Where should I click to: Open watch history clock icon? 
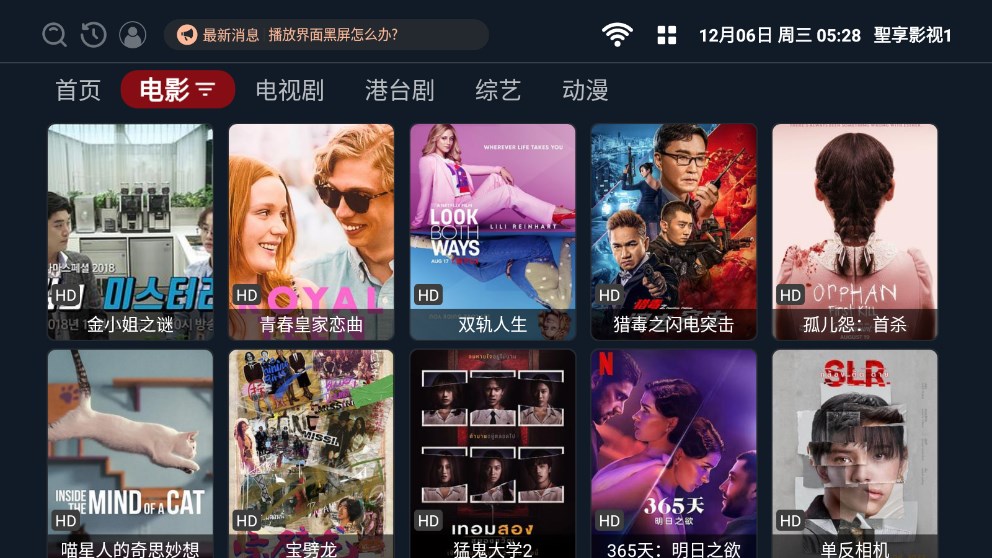[x=94, y=35]
